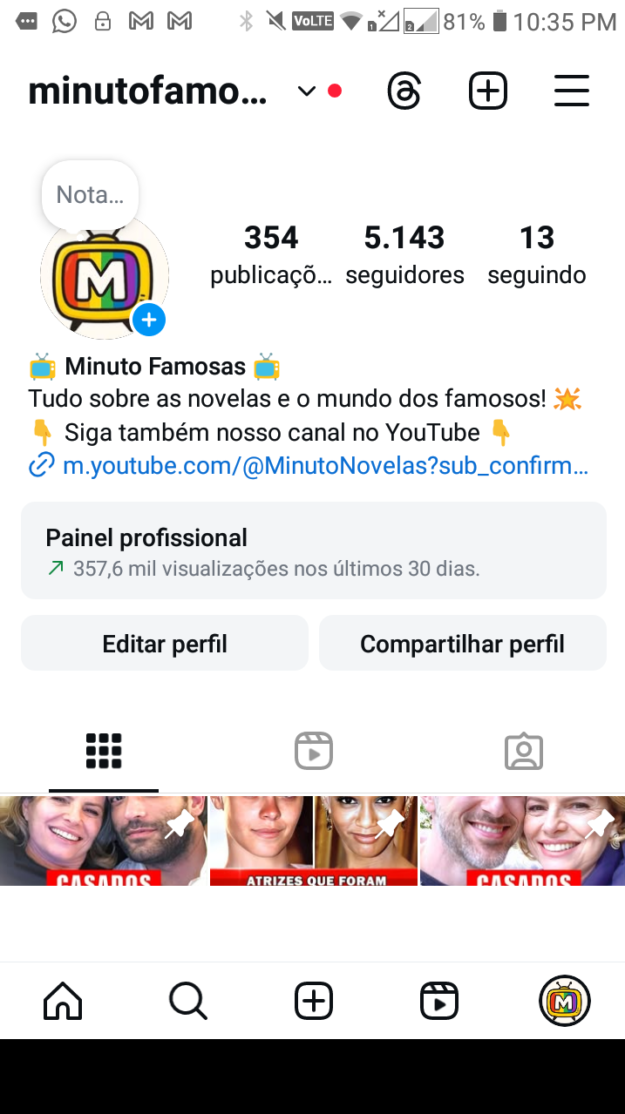Create content from bottom navigation plus
625x1114 pixels.
(x=313, y=1001)
